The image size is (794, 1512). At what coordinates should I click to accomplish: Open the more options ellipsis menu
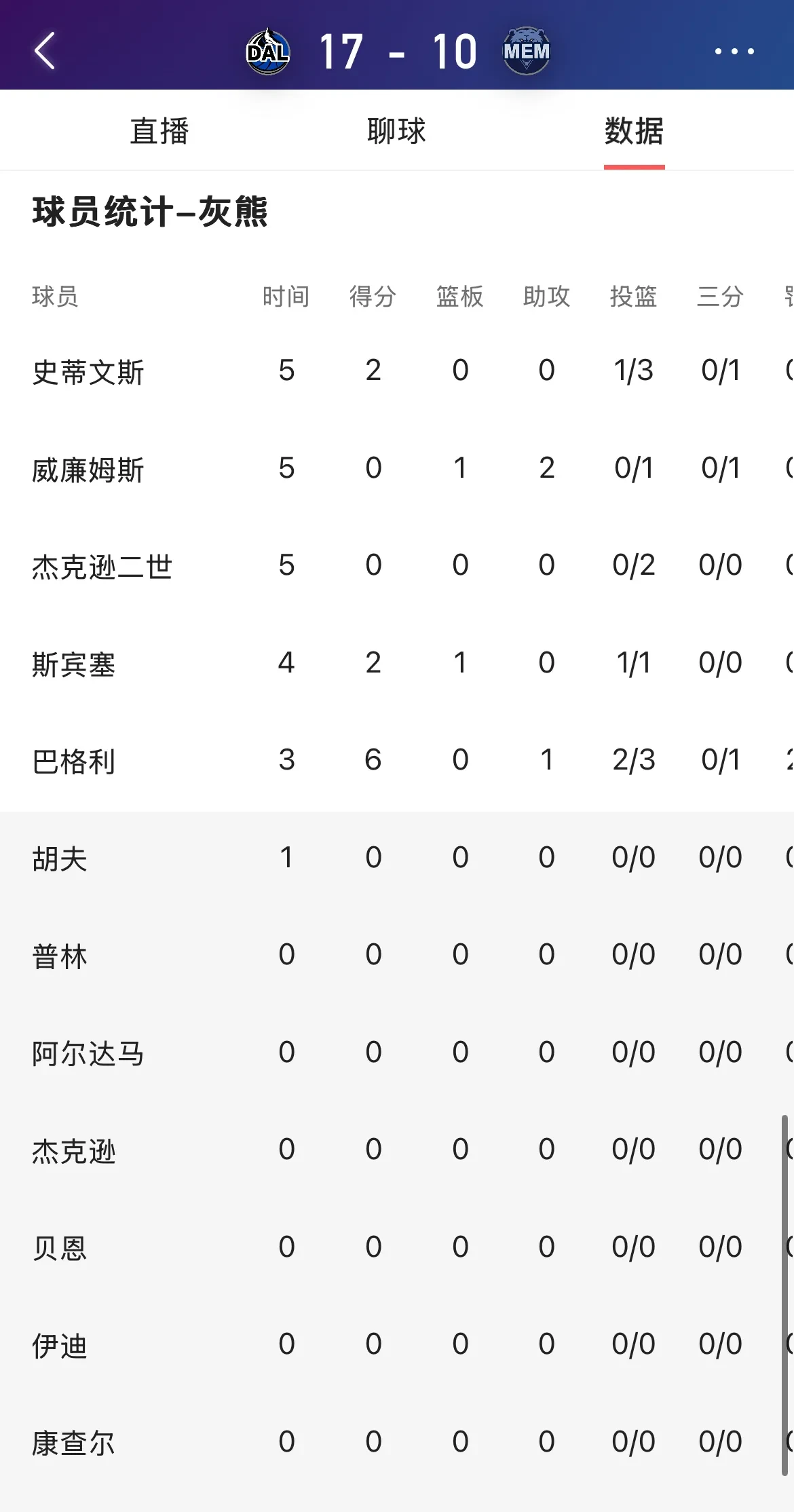(733, 51)
